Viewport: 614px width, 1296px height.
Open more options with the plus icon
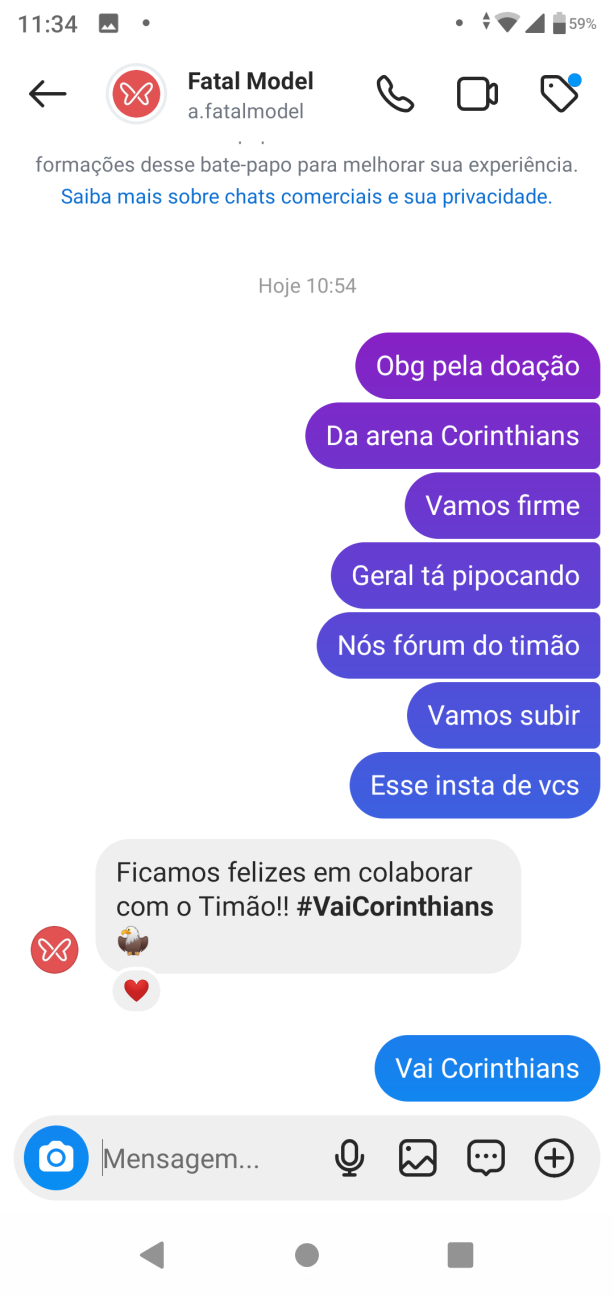coord(554,1158)
